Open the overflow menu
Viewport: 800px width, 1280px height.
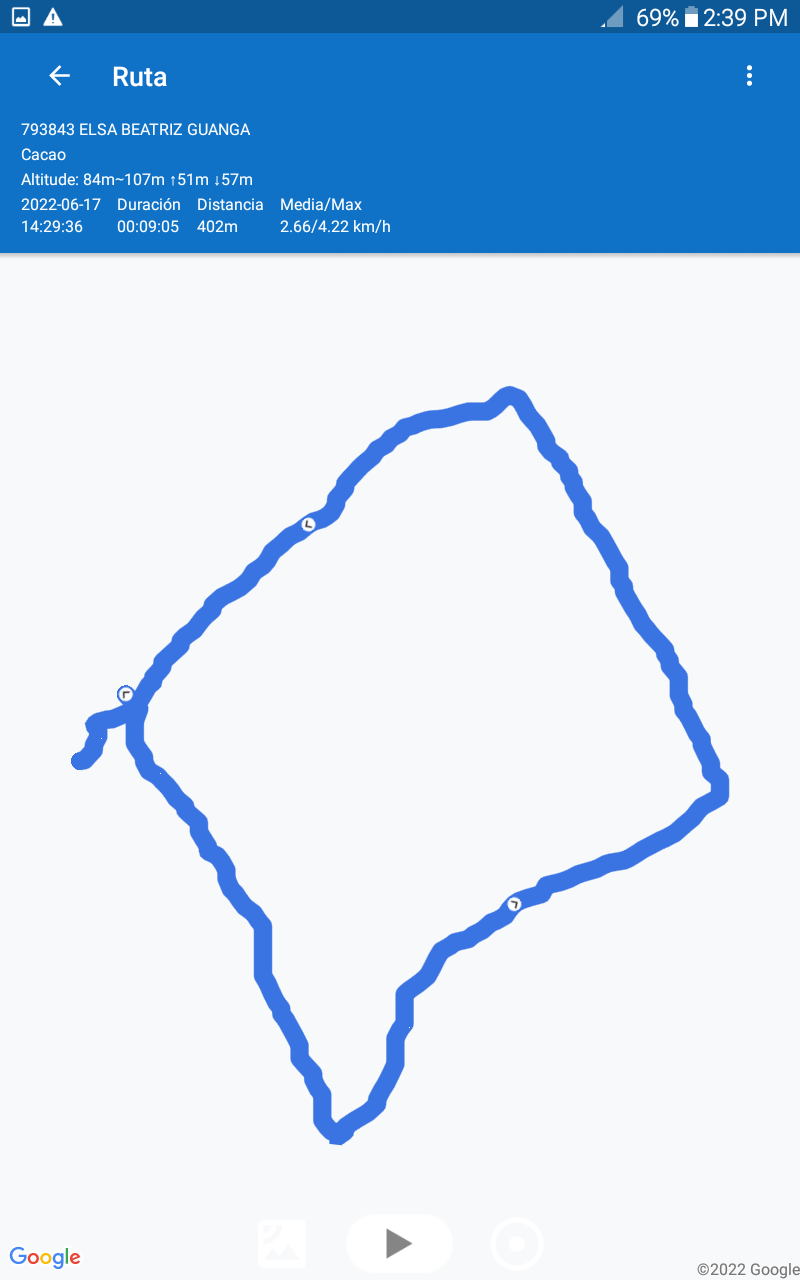pyautogui.click(x=749, y=76)
